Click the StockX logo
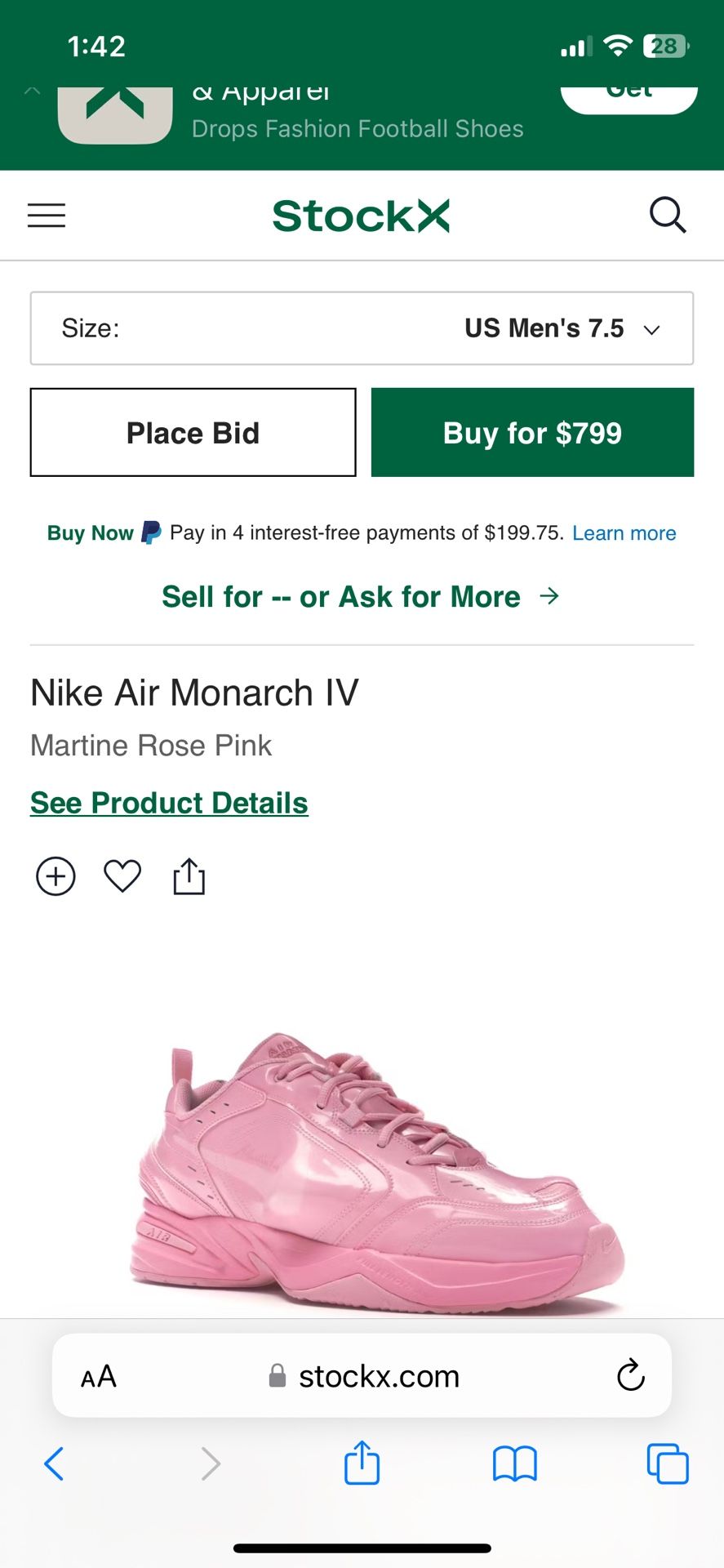 click(362, 215)
